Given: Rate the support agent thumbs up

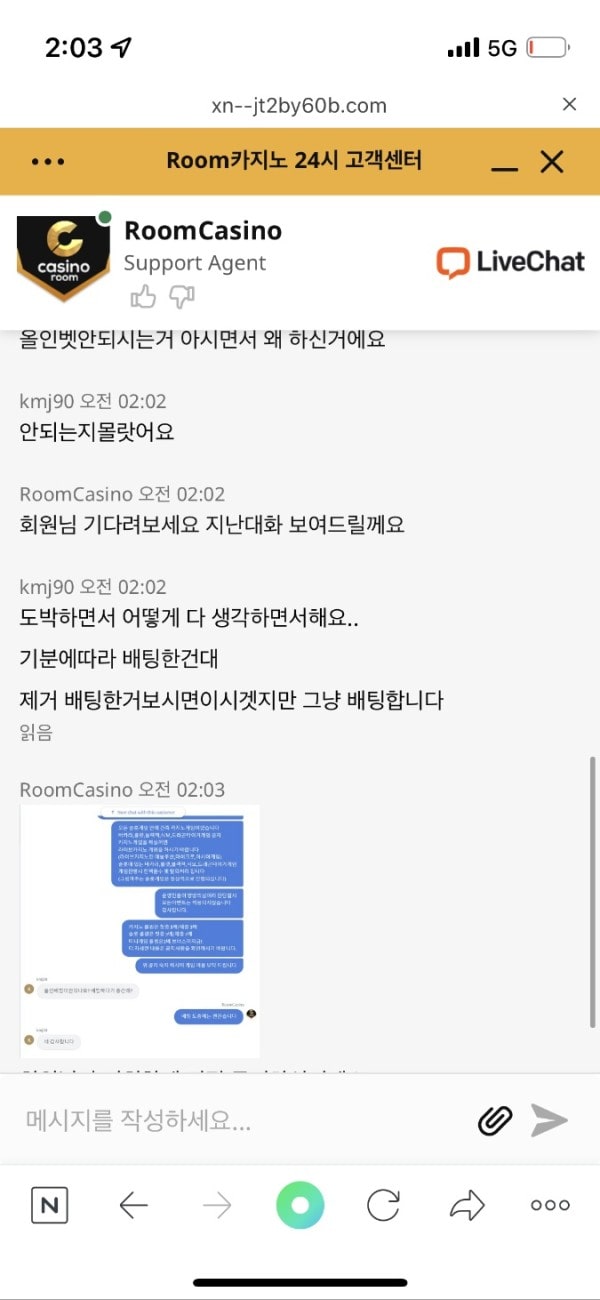Looking at the screenshot, I should [x=144, y=296].
